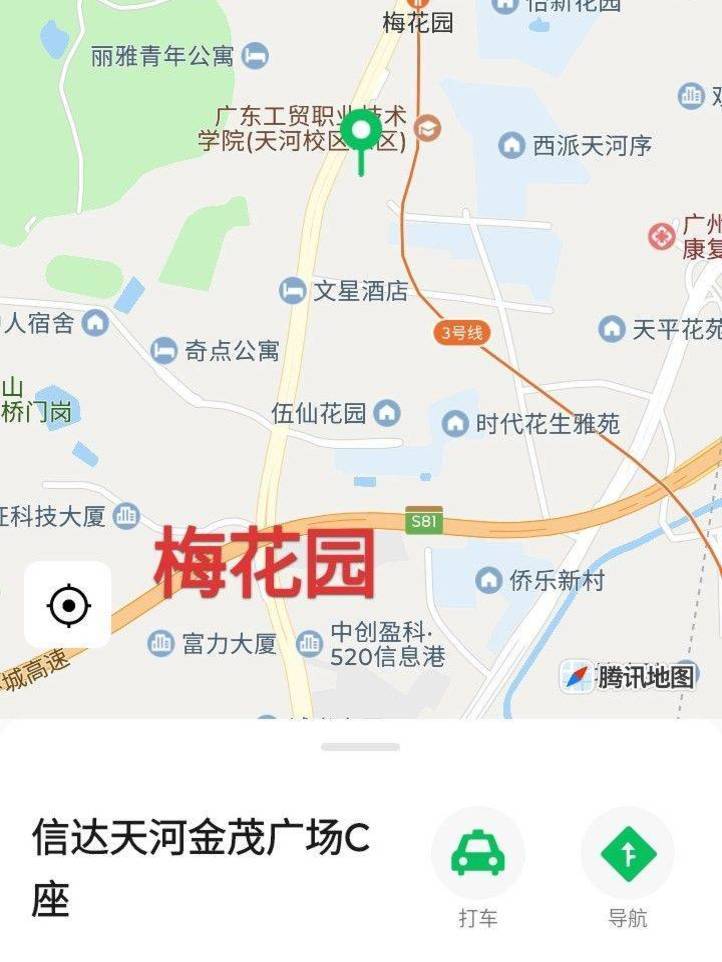722x962 pixels.
Task: Expand the location details sheet handle
Action: [360, 747]
